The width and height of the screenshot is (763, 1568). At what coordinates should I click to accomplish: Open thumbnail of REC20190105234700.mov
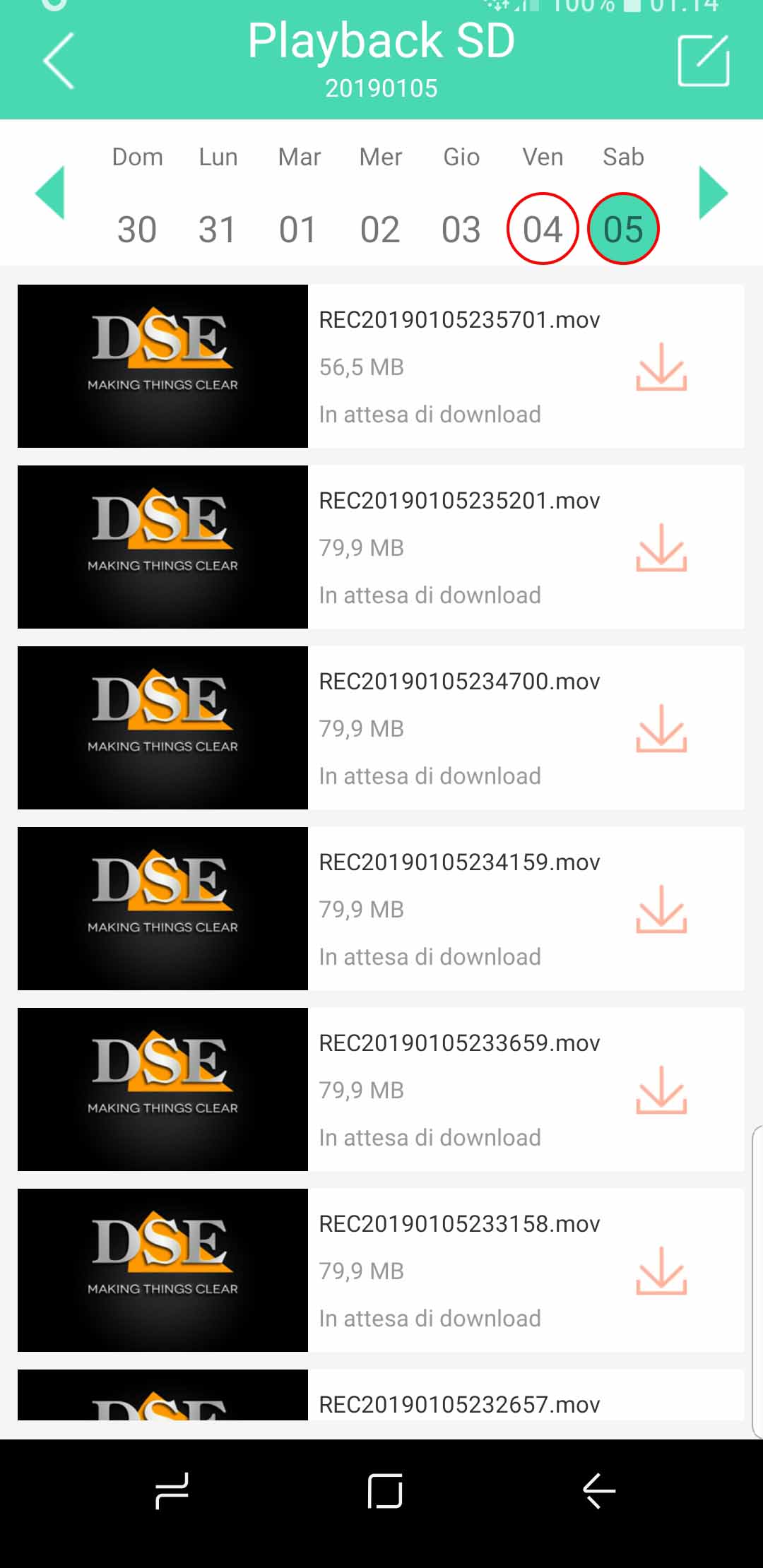[x=162, y=727]
